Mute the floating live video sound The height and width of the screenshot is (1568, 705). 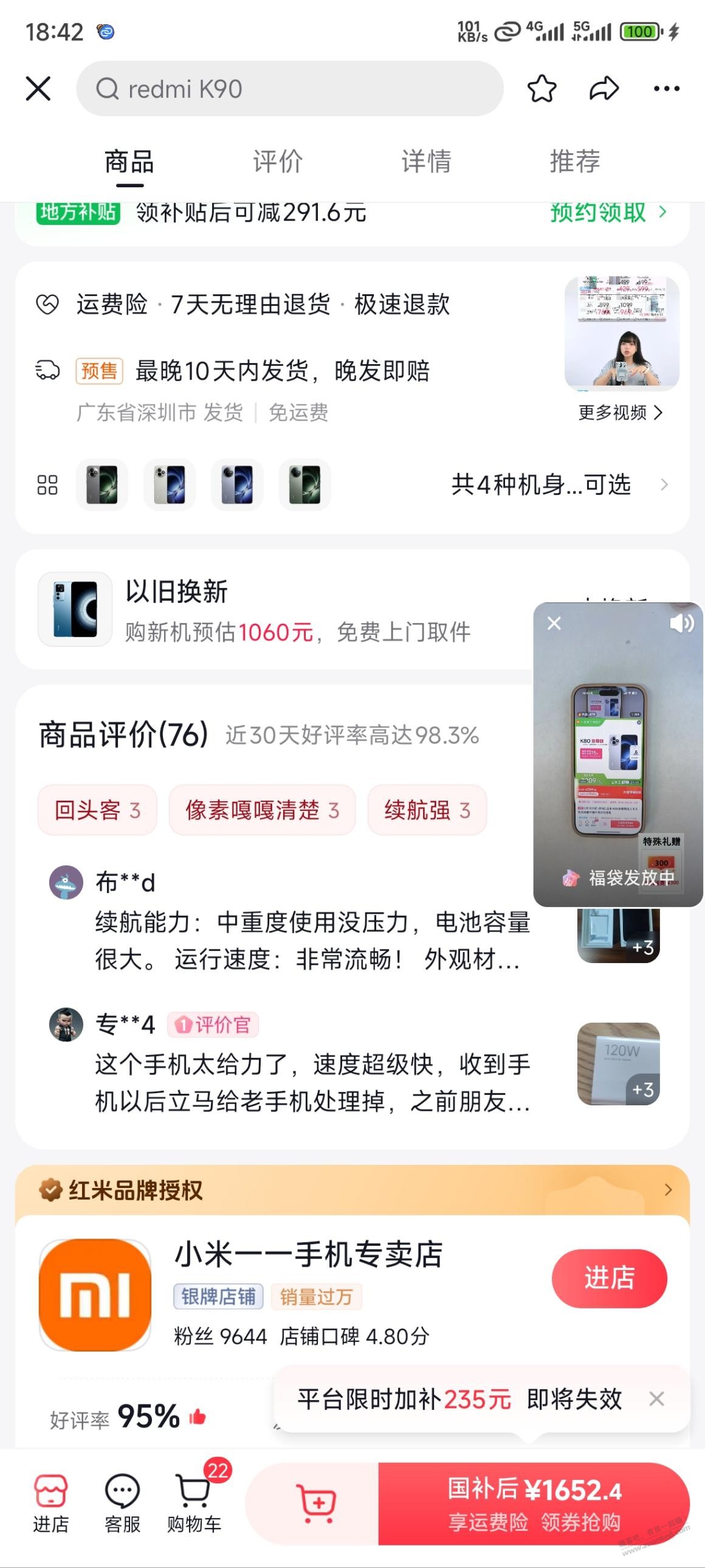pyautogui.click(x=681, y=623)
